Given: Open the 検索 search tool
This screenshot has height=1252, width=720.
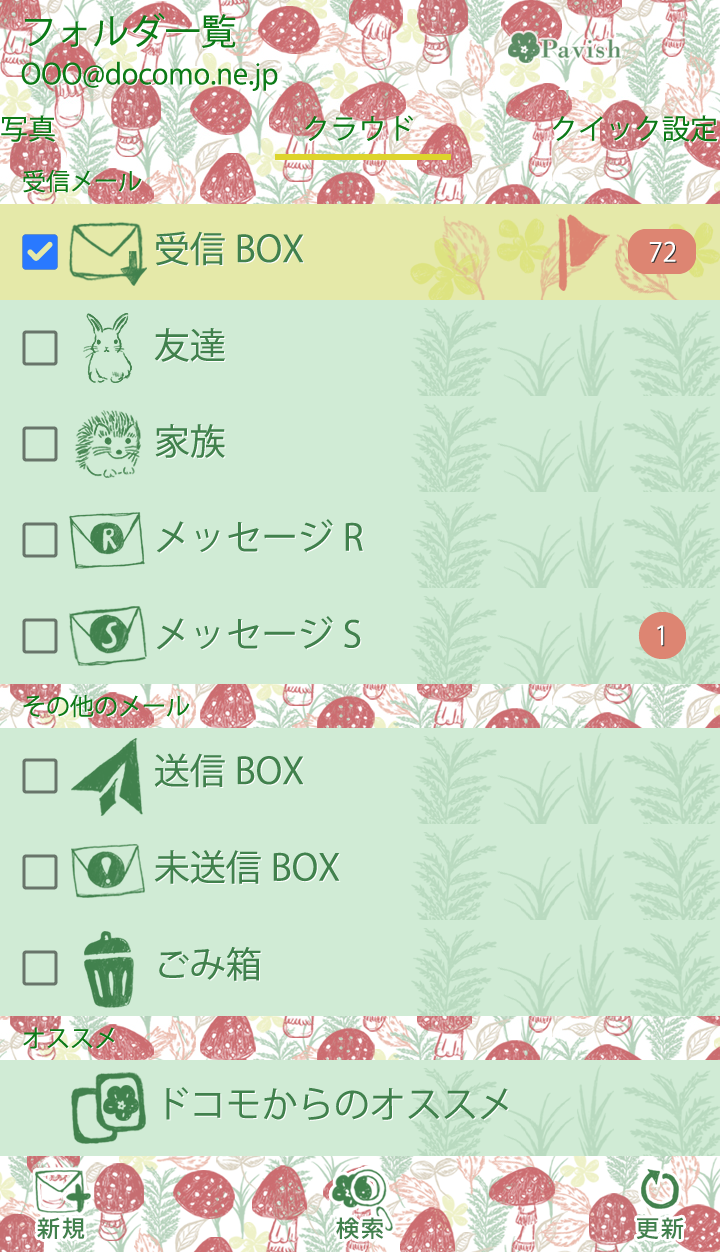Looking at the screenshot, I should [359, 1205].
